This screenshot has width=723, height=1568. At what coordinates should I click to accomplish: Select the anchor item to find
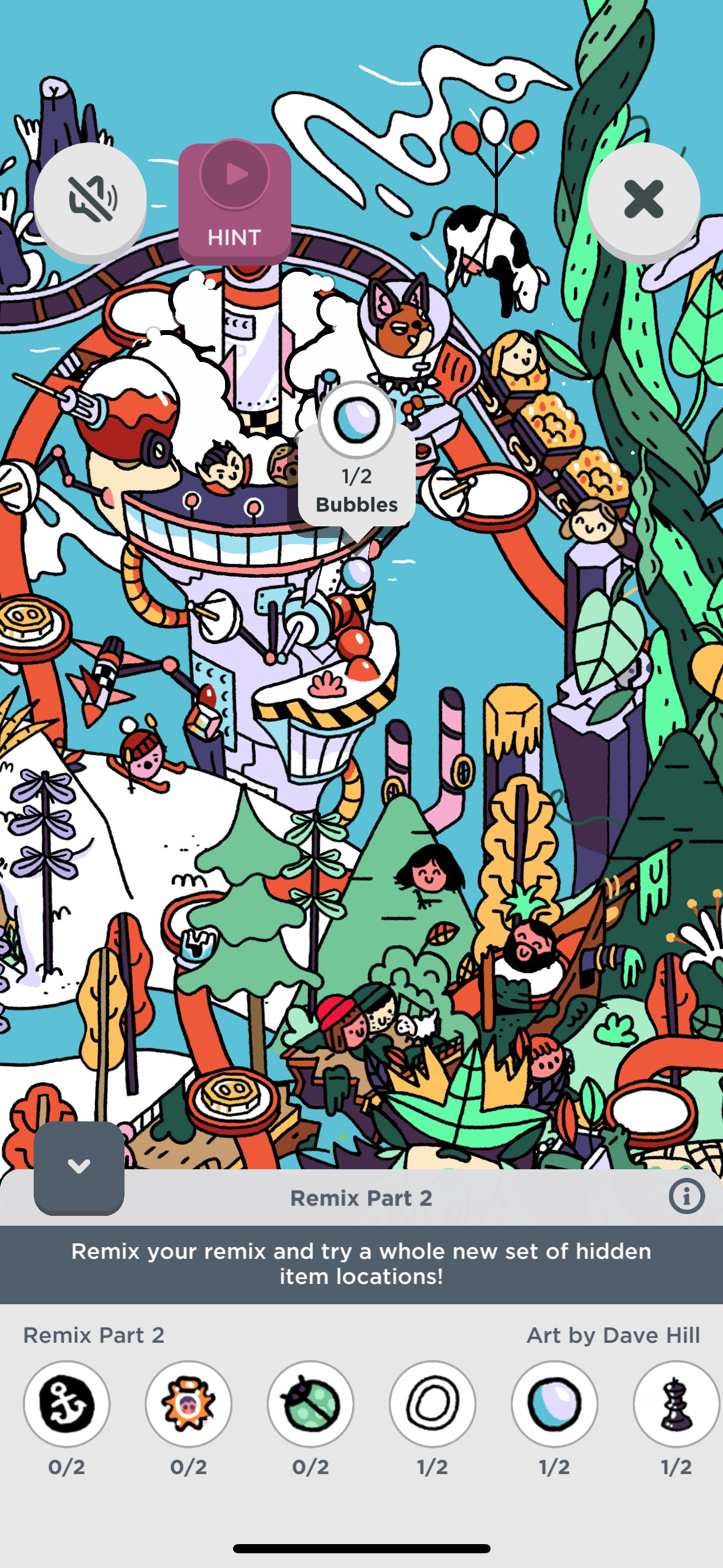click(67, 1404)
